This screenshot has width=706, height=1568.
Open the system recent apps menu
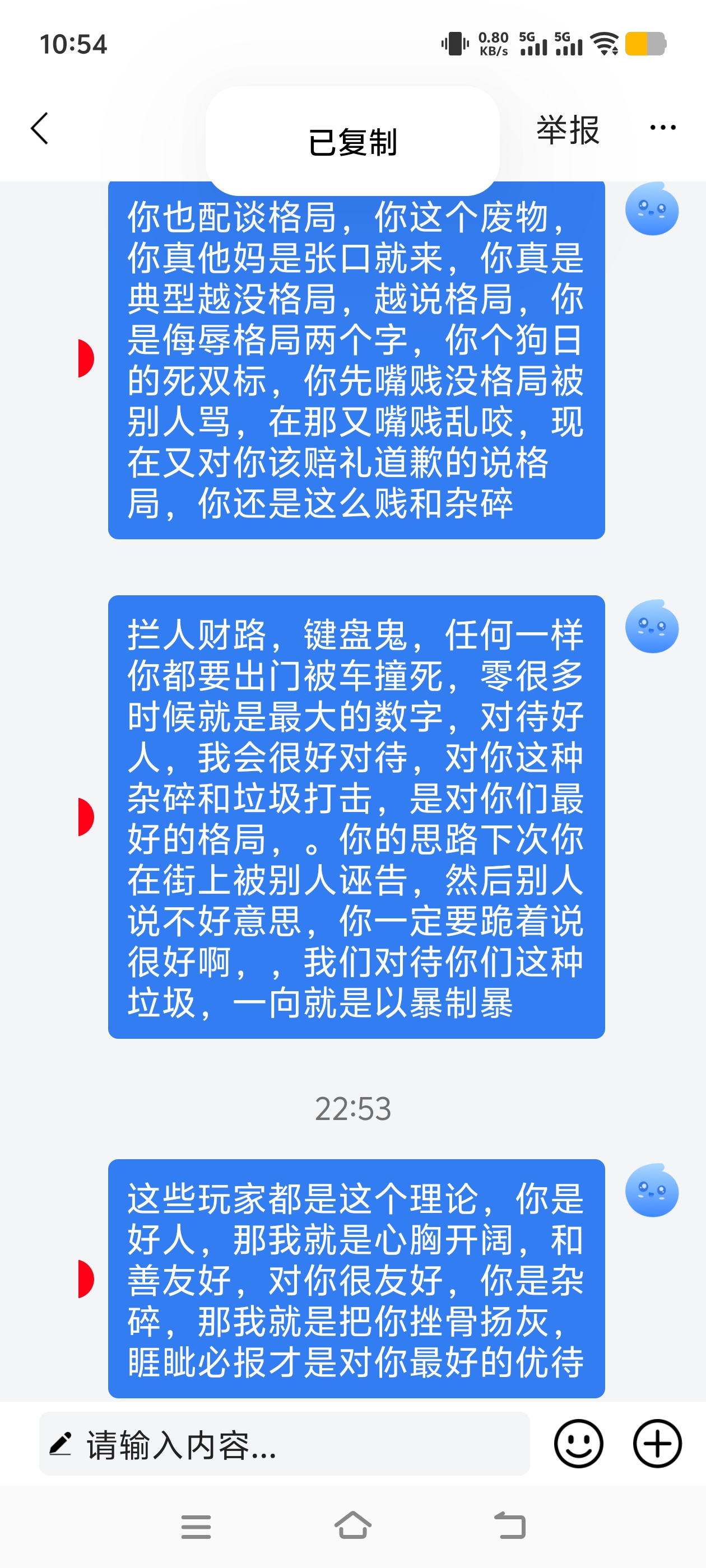pos(196,1526)
